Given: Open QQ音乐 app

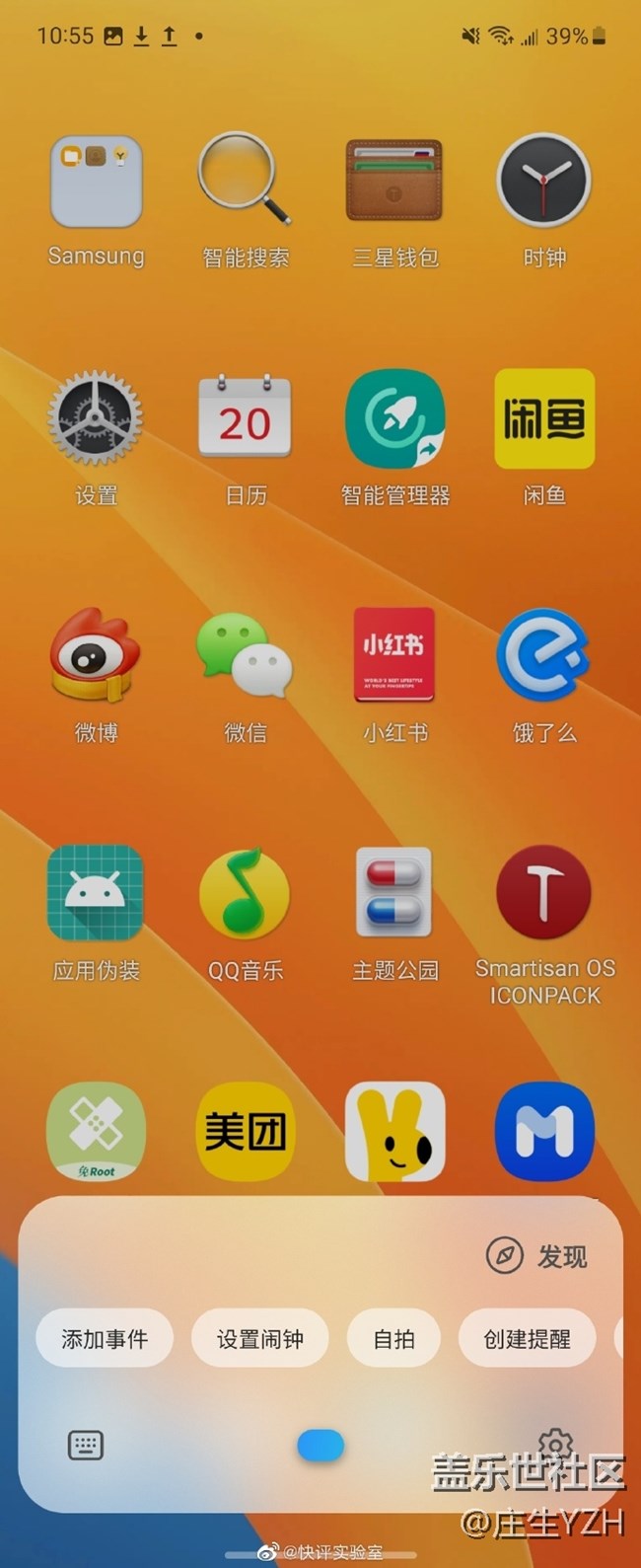Looking at the screenshot, I should [246, 894].
